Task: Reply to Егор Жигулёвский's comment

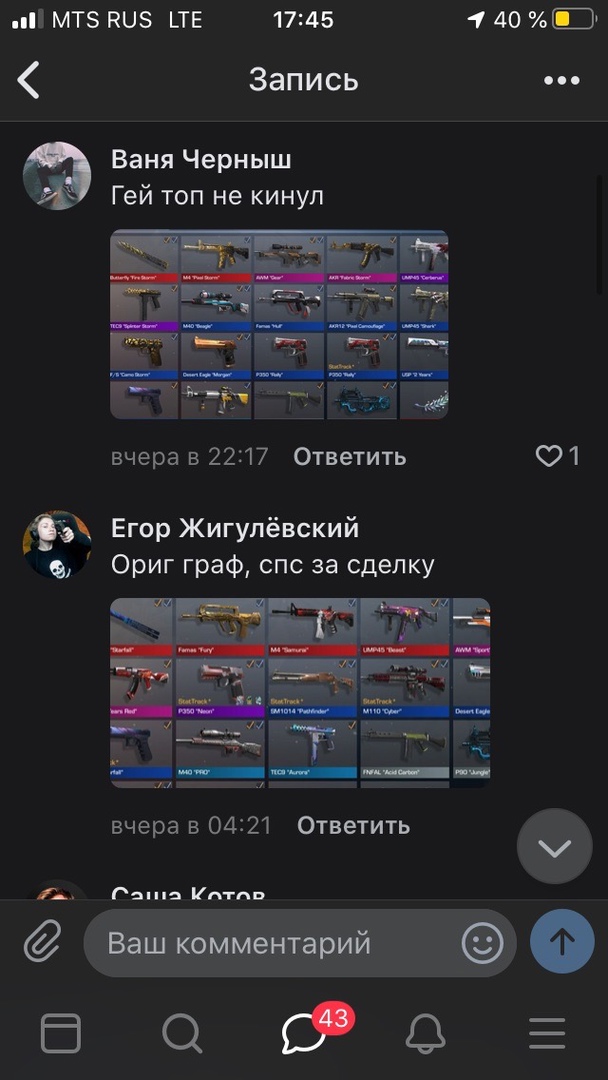Action: 353,826
